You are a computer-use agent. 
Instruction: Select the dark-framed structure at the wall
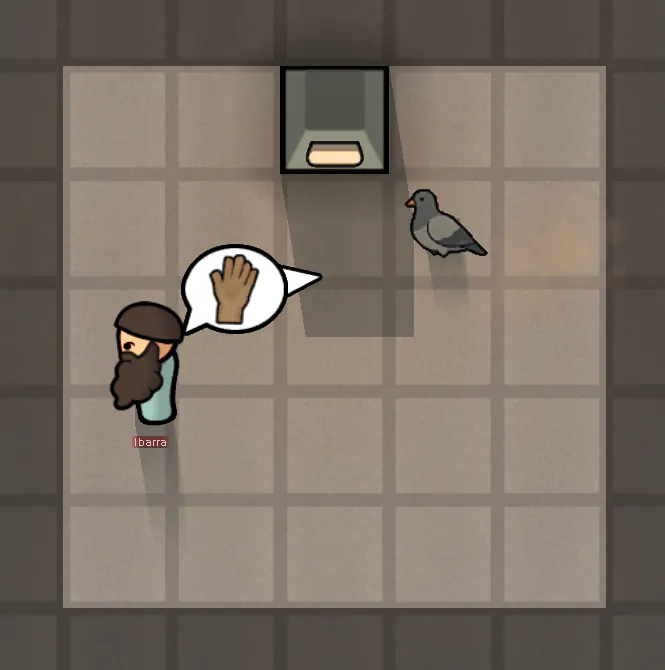coord(334,120)
